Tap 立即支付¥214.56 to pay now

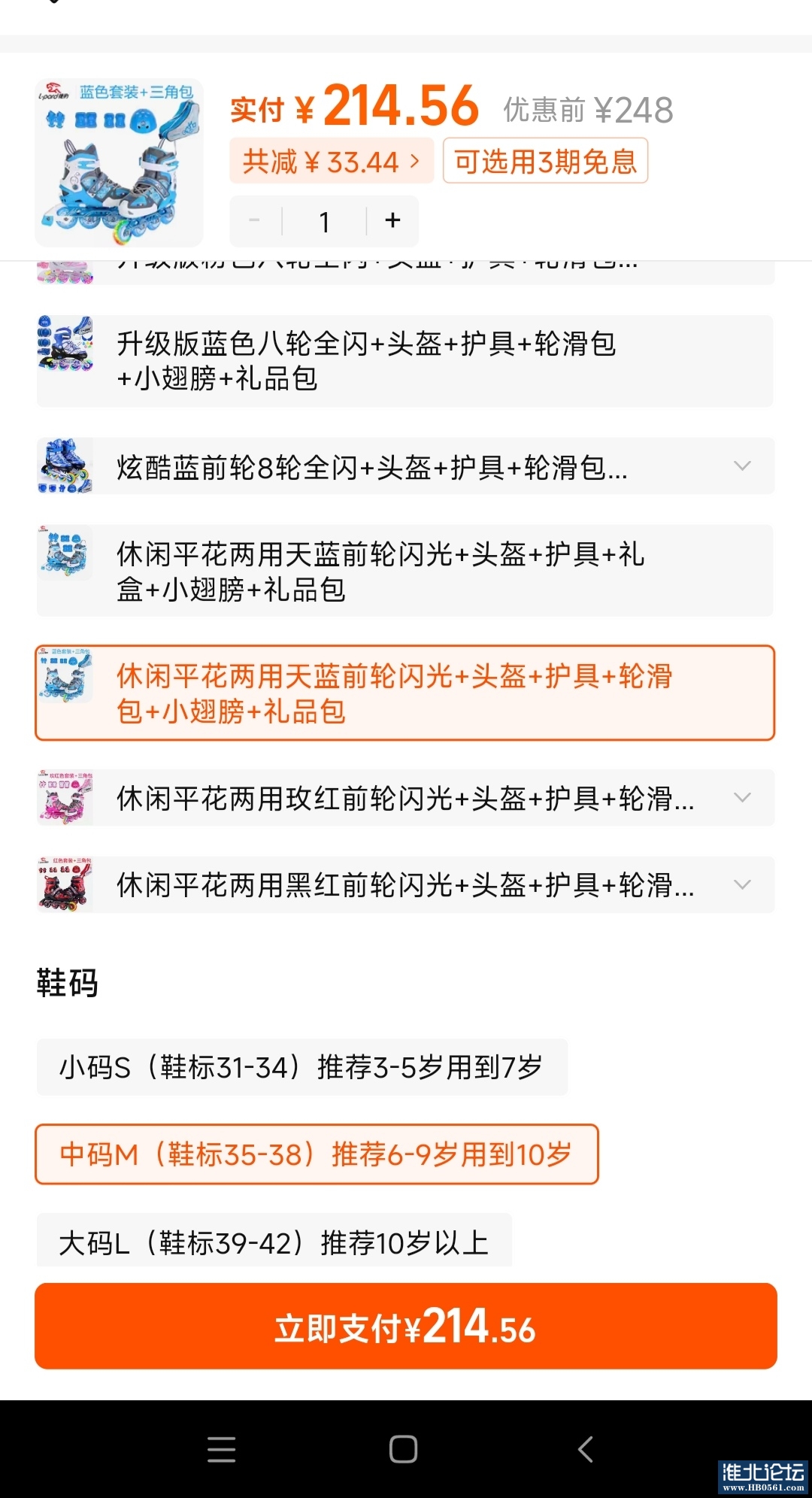click(405, 1327)
